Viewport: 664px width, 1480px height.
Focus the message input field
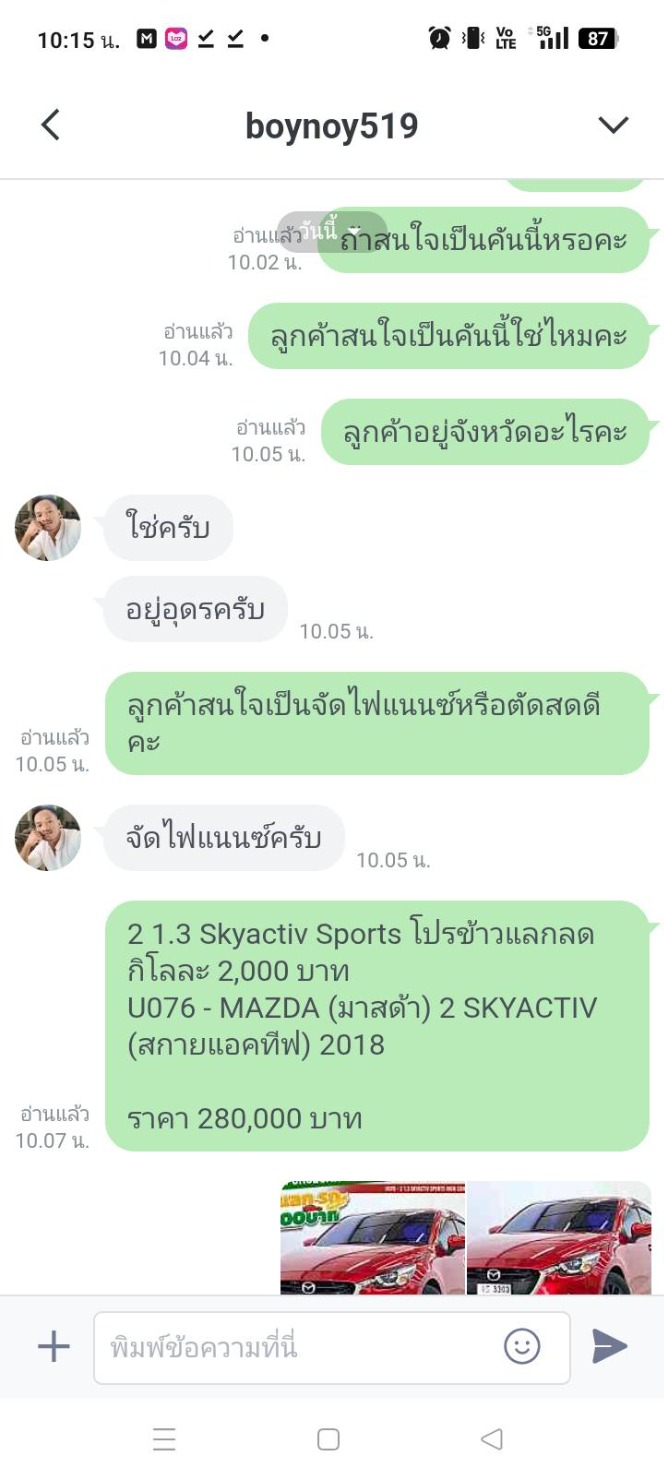300,1347
